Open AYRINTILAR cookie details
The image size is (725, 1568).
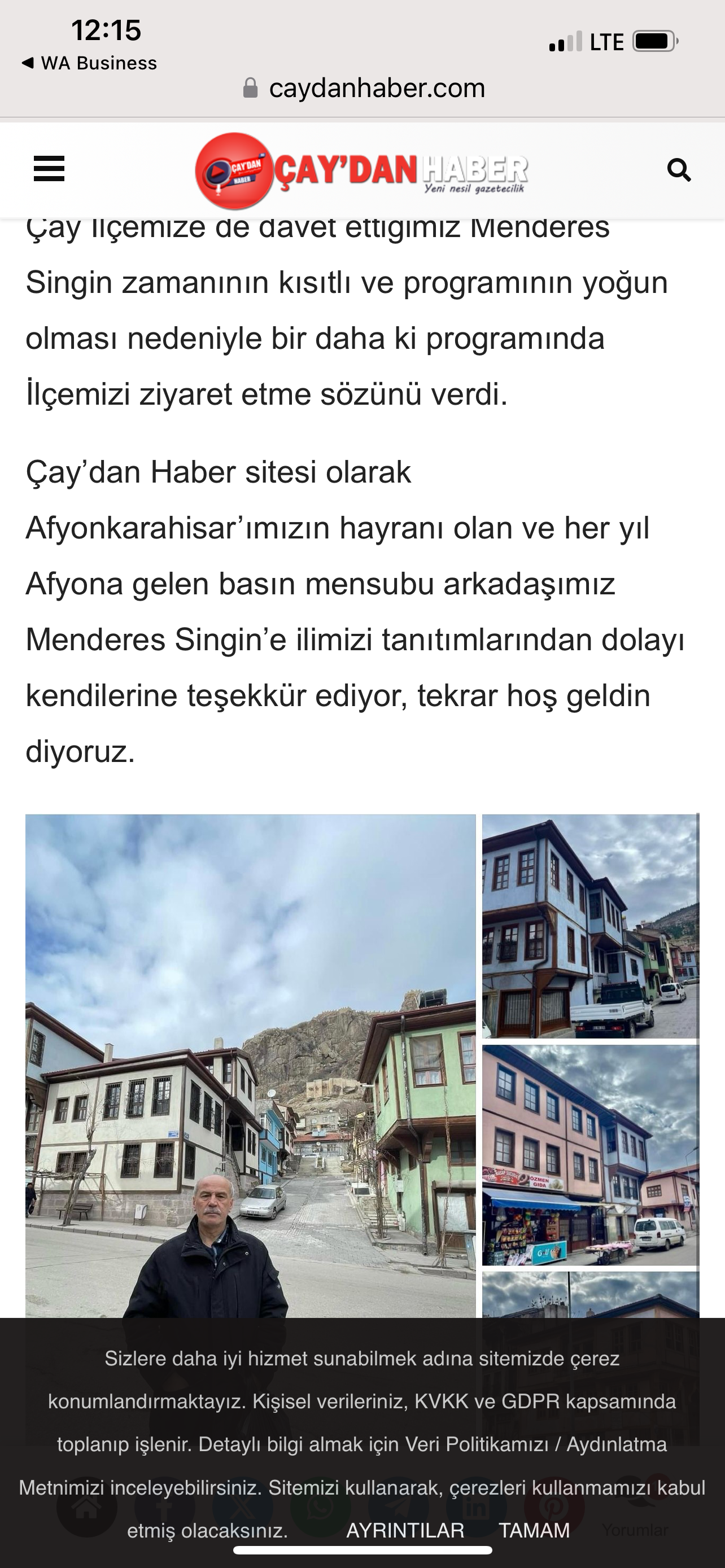click(x=405, y=1530)
